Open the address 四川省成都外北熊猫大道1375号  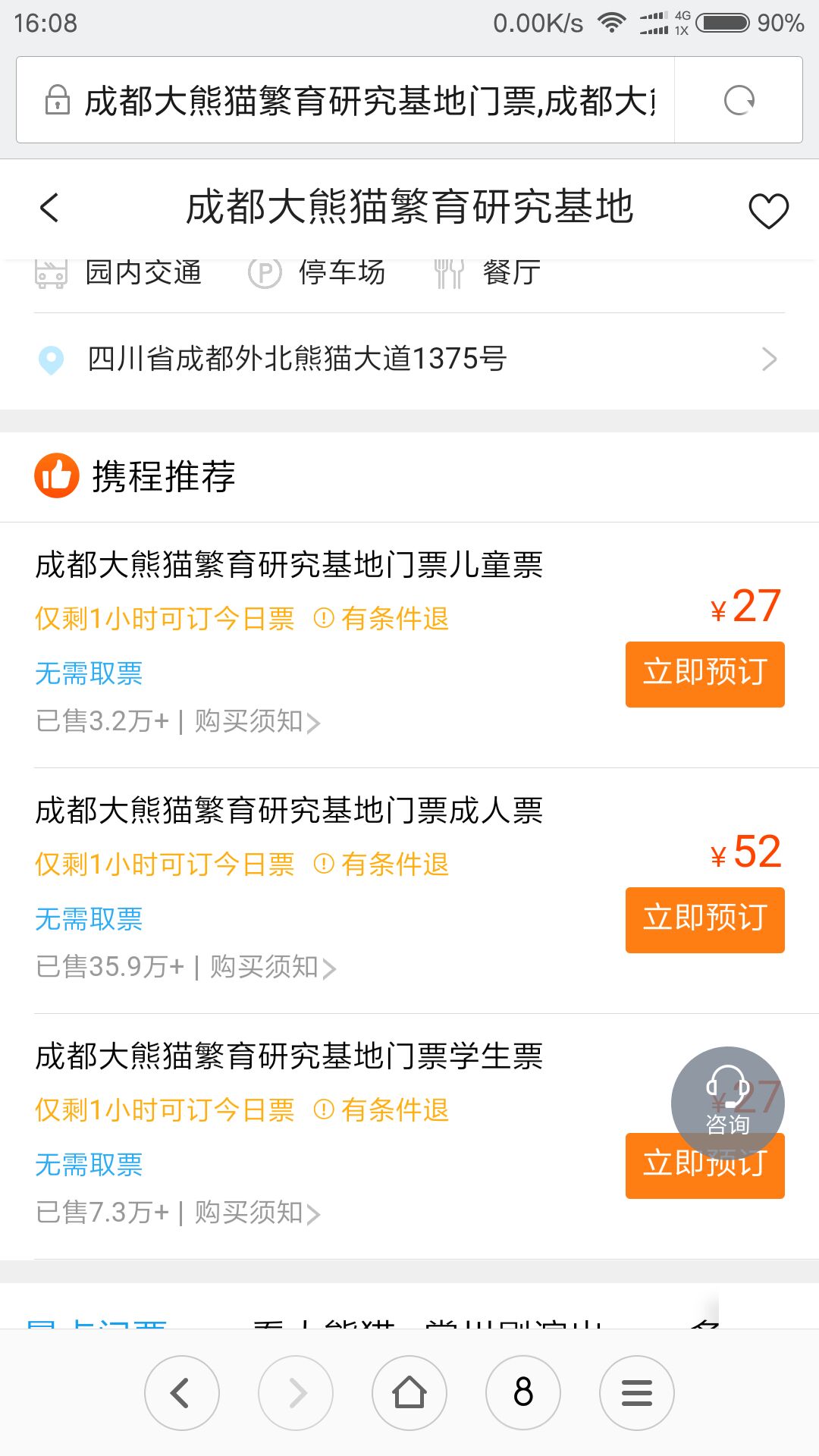pyautogui.click(x=409, y=359)
